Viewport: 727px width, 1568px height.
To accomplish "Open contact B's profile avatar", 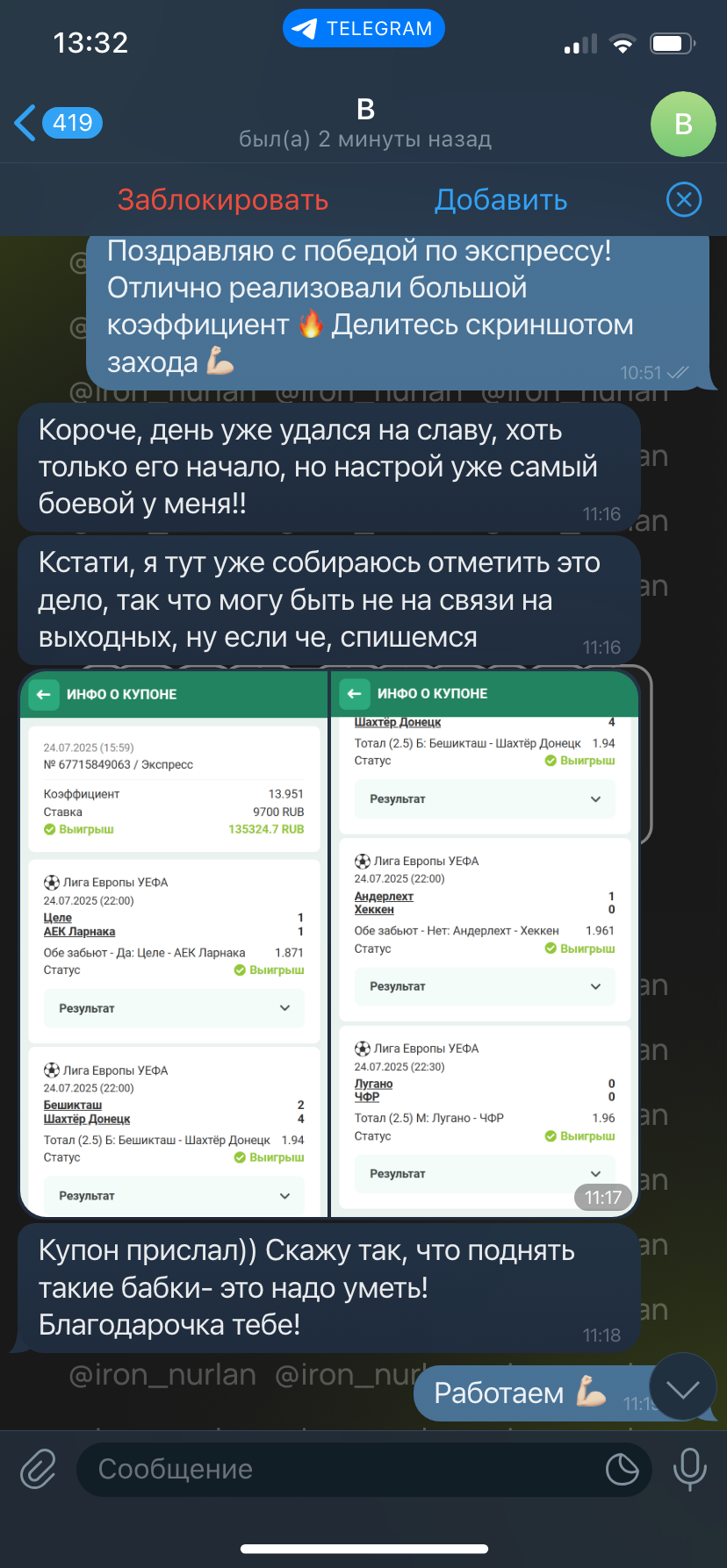I will (x=683, y=124).
